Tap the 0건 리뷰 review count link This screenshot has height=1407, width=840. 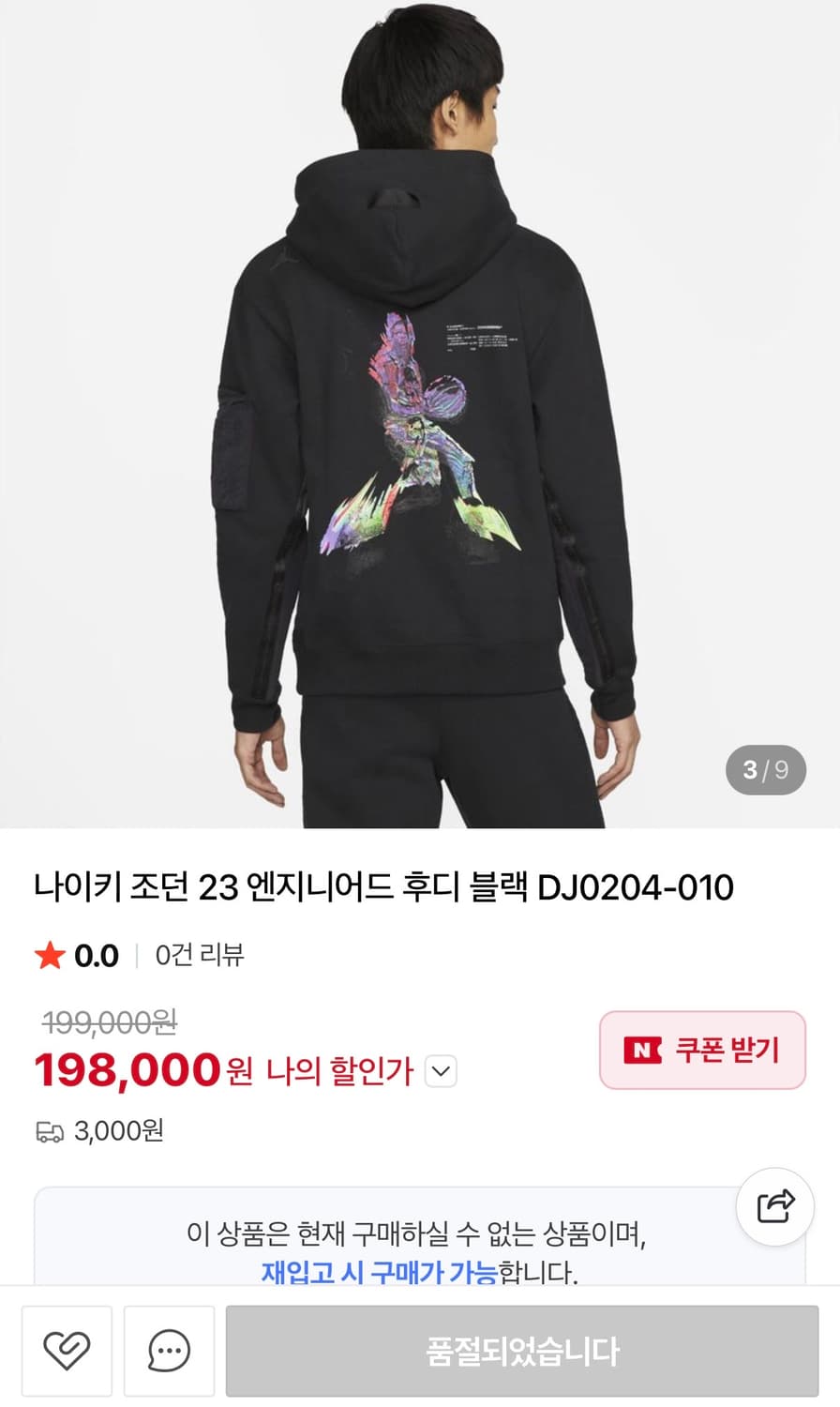click(198, 955)
